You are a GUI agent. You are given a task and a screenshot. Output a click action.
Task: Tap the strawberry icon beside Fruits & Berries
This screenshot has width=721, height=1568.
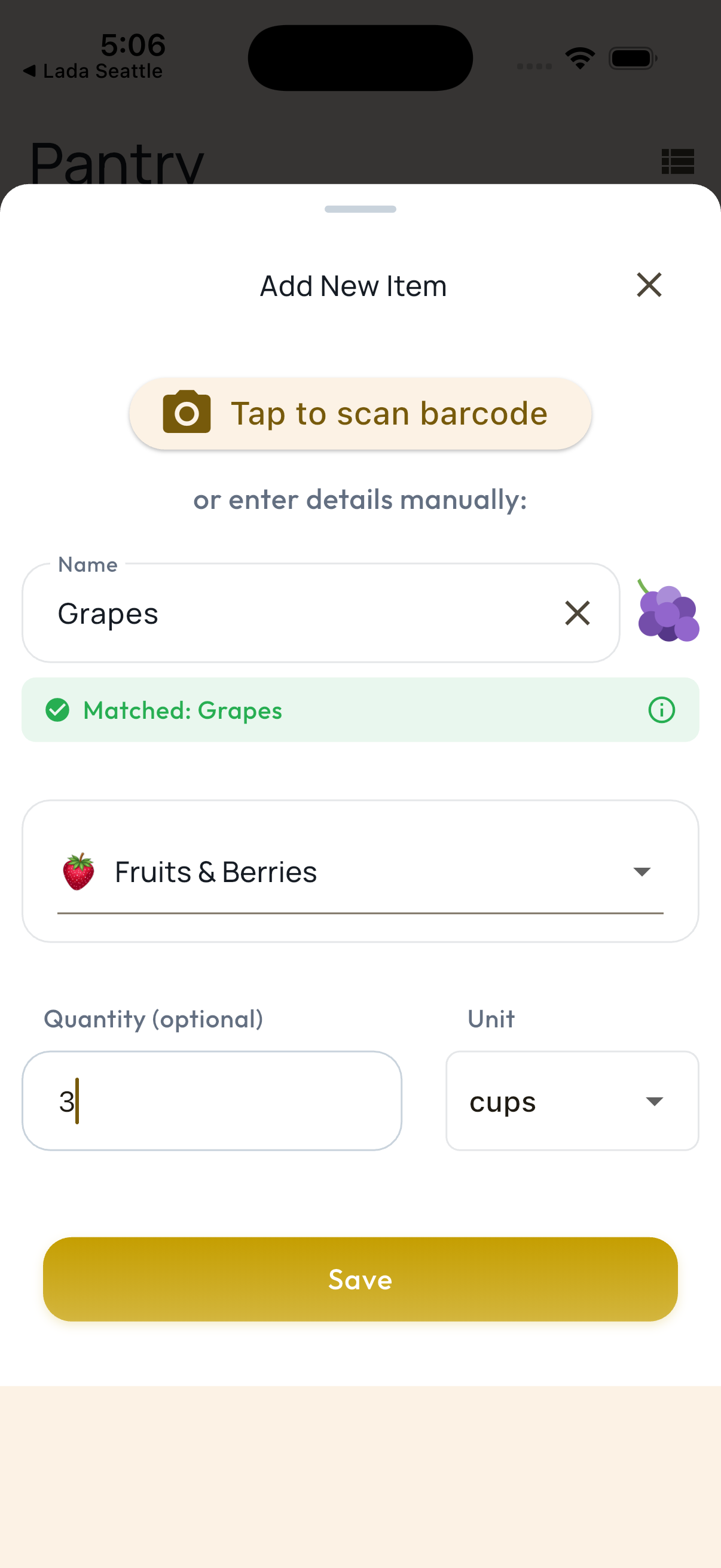pyautogui.click(x=77, y=871)
